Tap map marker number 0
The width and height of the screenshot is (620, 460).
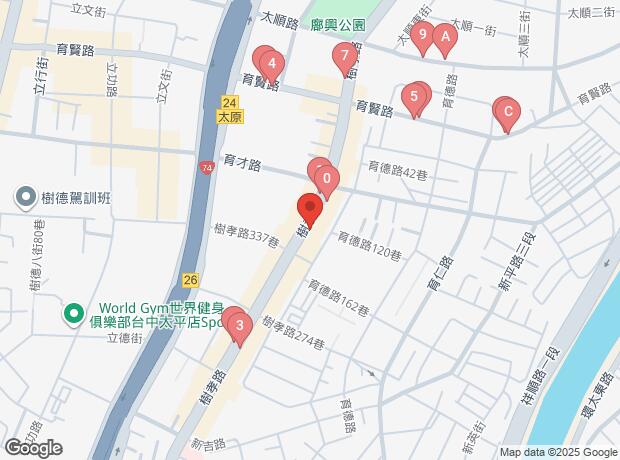tap(326, 180)
